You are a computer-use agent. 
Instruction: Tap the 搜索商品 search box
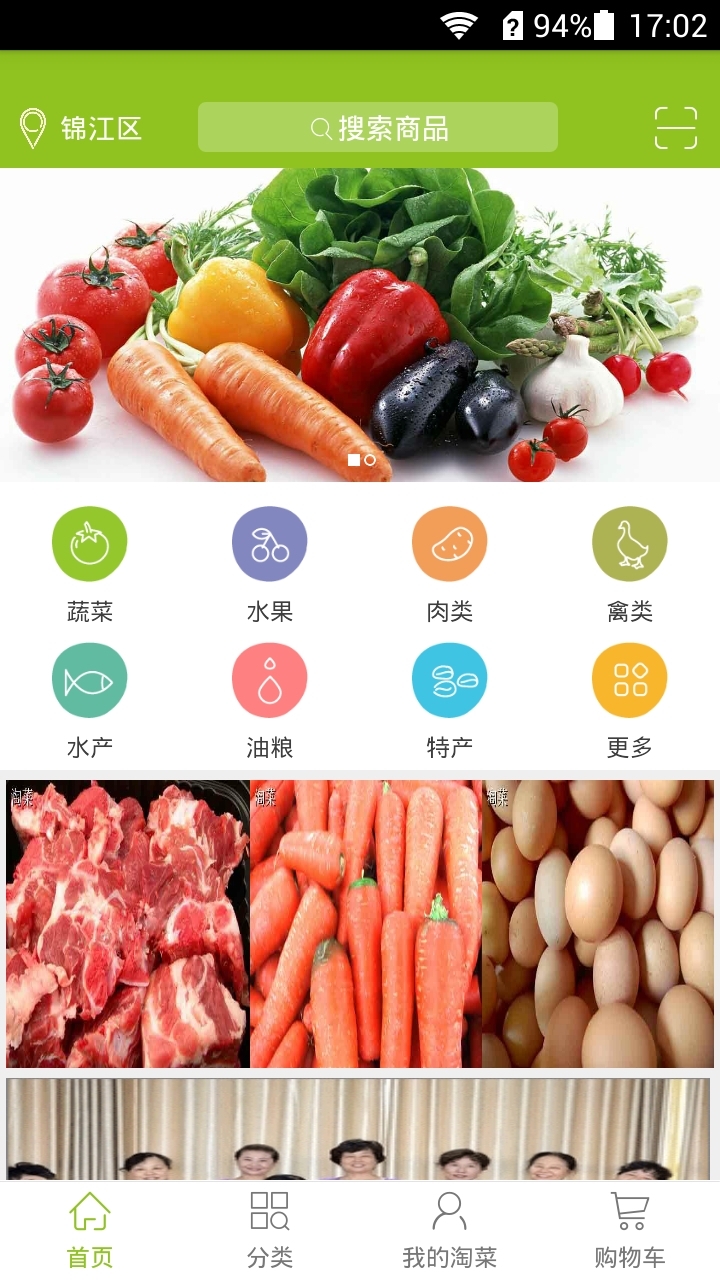coord(378,128)
